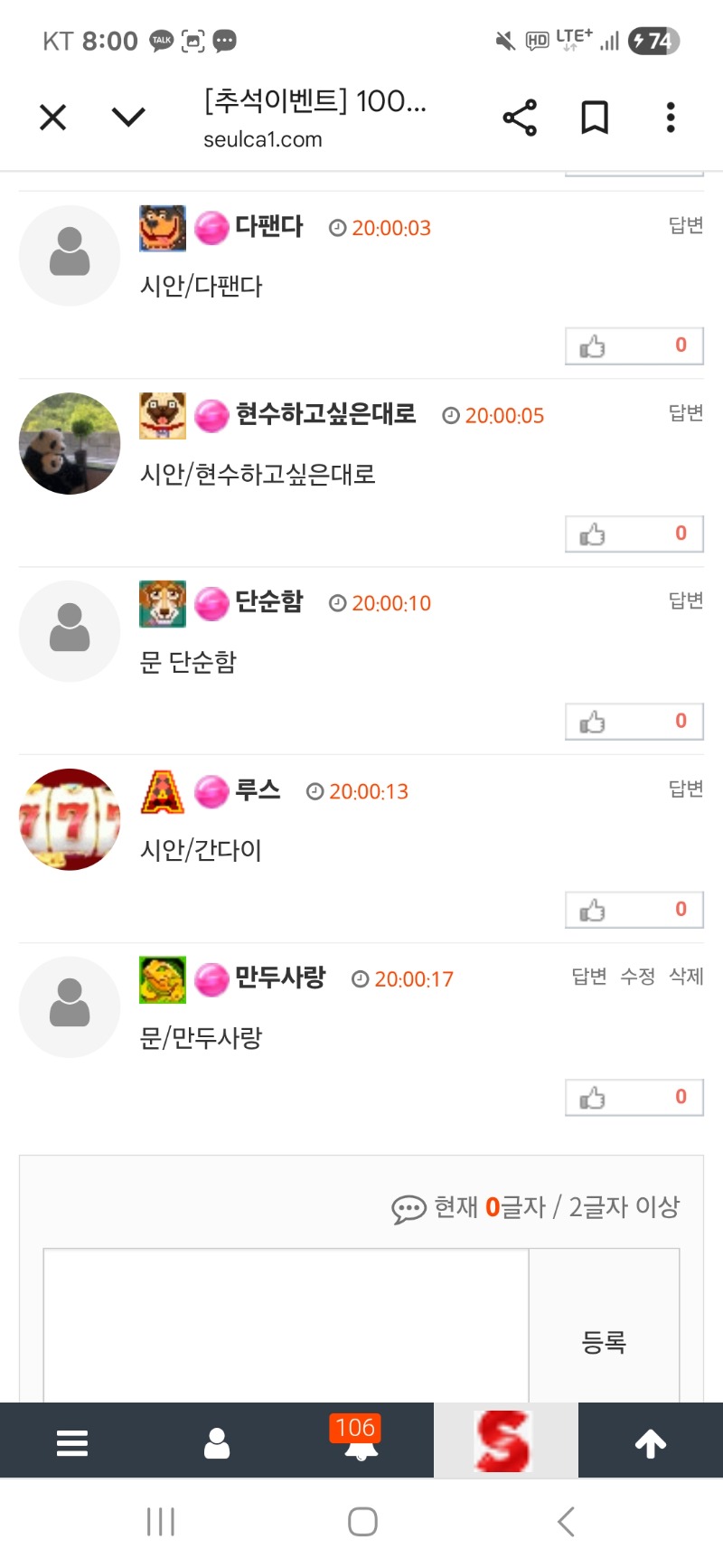Delete 만두사랑's comment via 삭제

[x=686, y=977]
